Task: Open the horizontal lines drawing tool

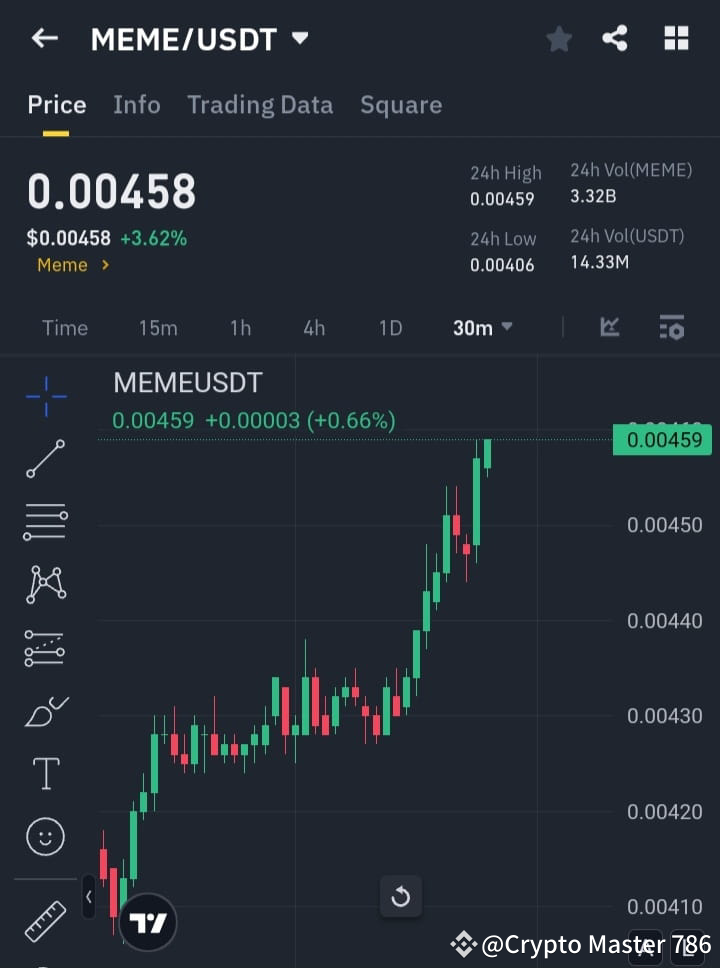Action: (x=44, y=521)
